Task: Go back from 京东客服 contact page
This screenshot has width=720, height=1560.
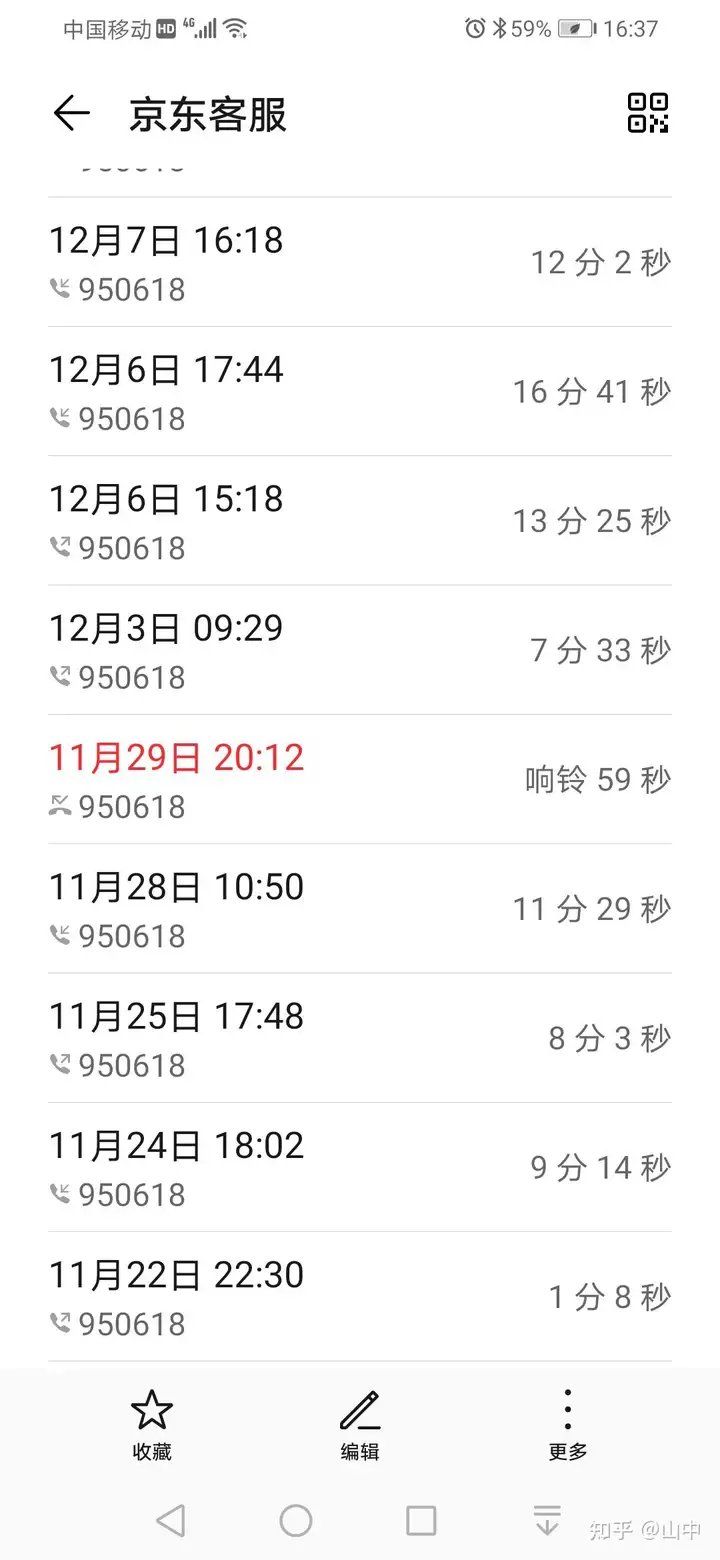Action: [71, 114]
